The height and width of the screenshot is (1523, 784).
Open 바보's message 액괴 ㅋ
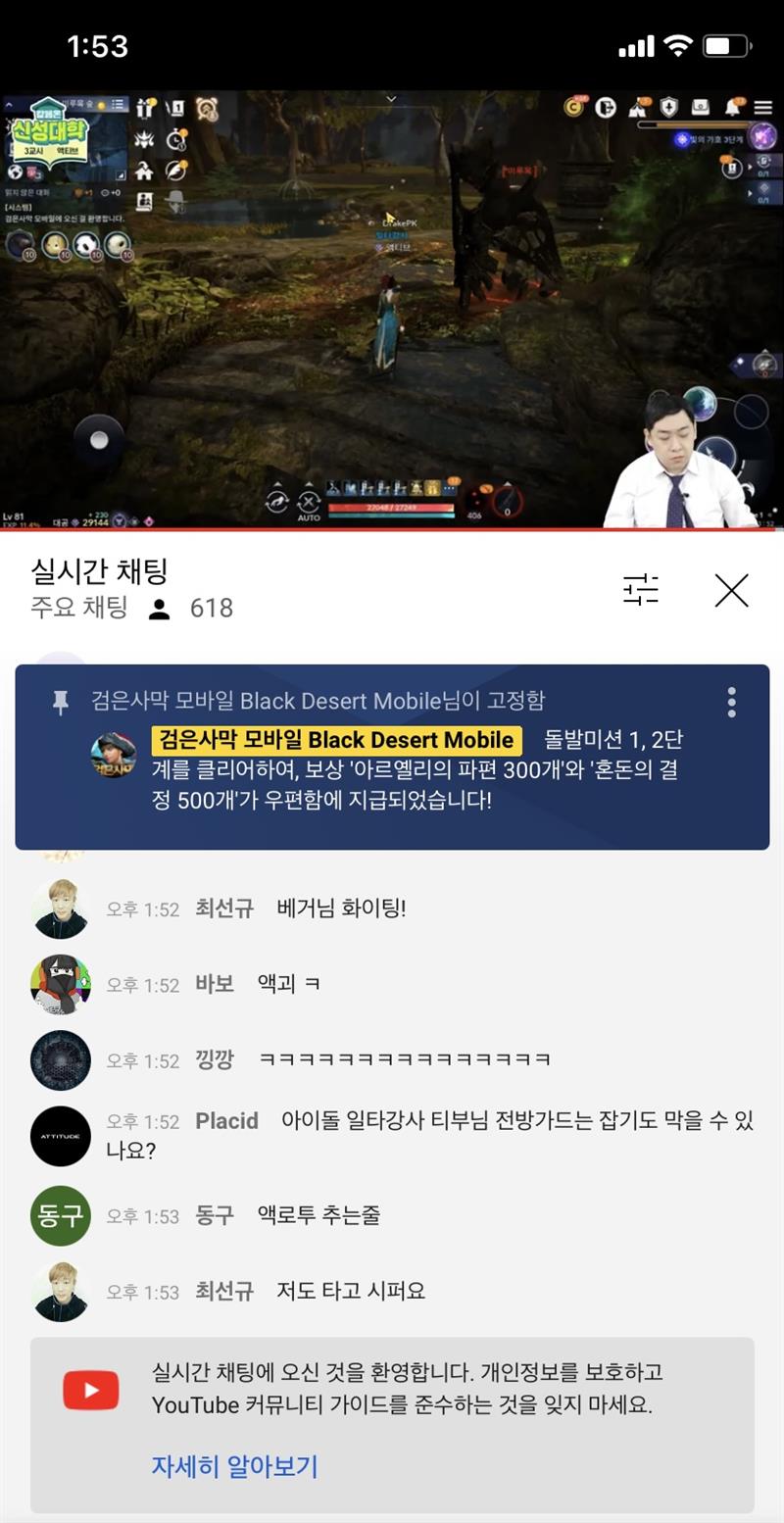288,984
